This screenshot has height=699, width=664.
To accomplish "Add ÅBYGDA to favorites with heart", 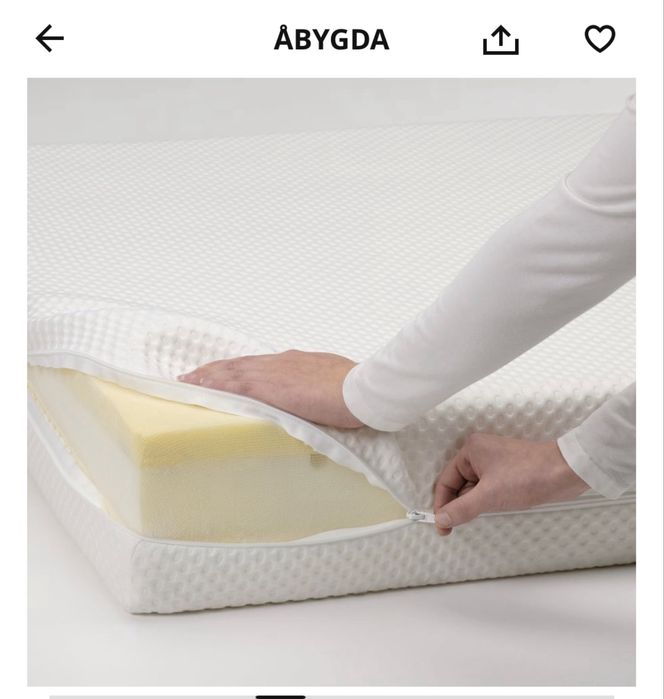I will tap(599, 39).
